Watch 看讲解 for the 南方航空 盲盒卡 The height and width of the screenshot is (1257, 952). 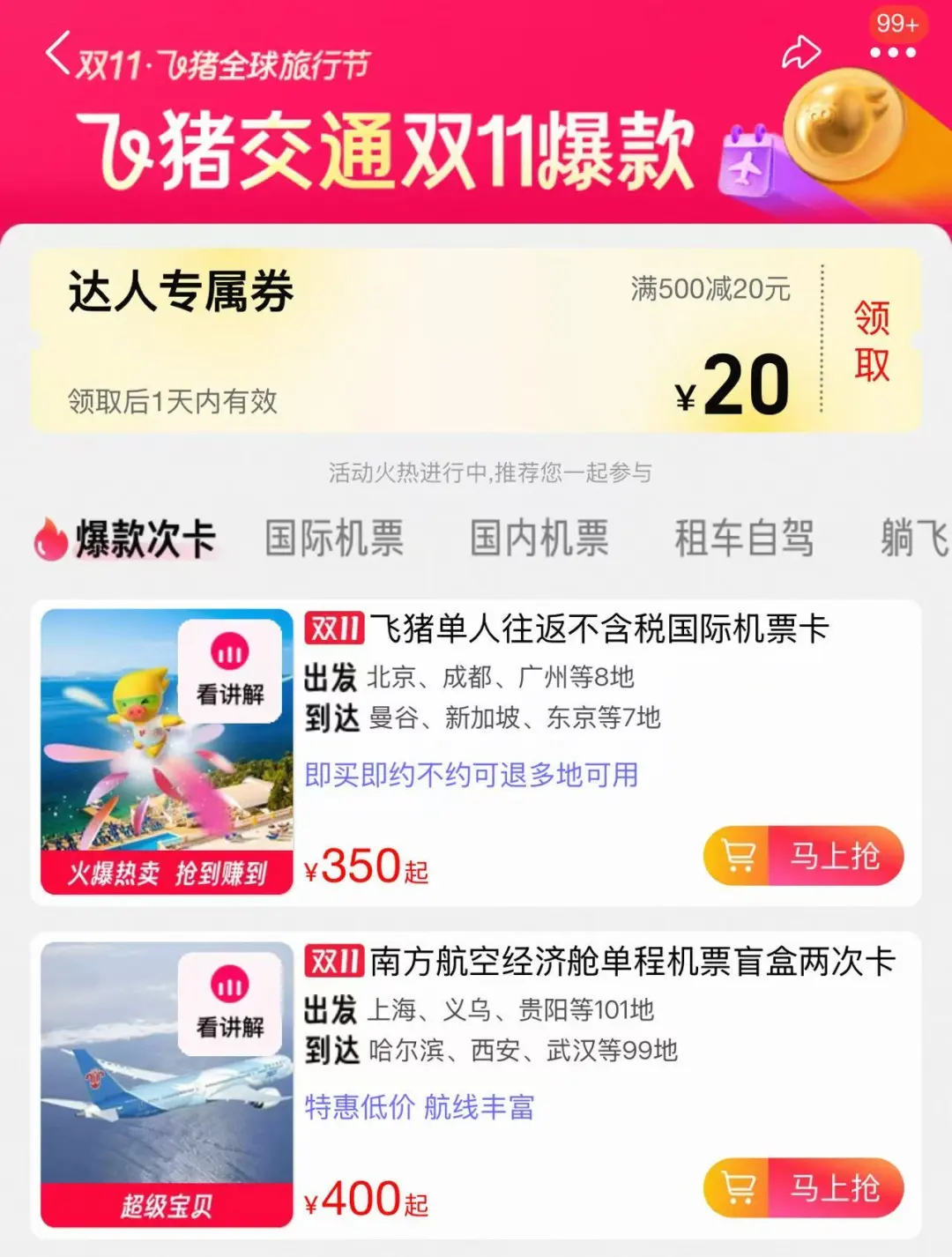(230, 1003)
